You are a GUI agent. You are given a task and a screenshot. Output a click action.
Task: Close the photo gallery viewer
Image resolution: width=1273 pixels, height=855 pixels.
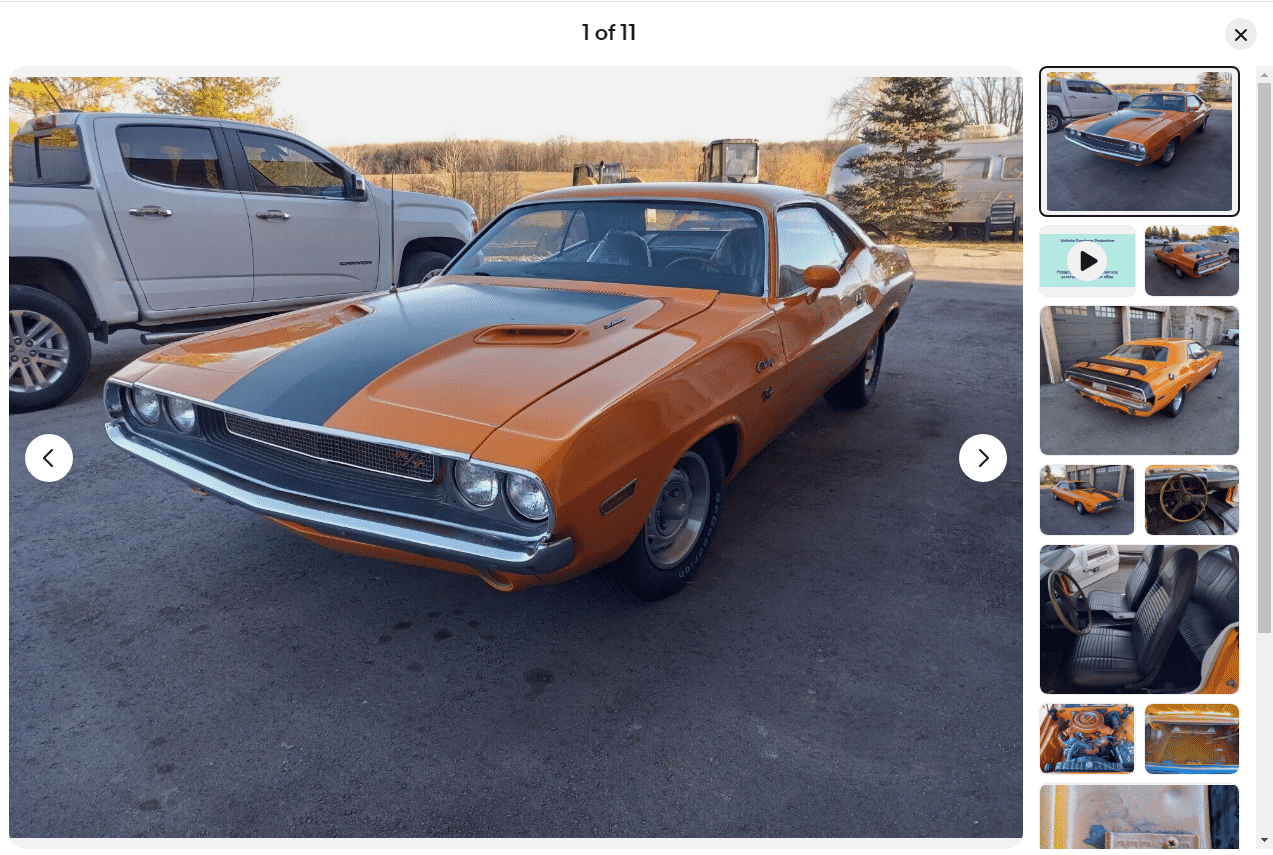[1240, 35]
